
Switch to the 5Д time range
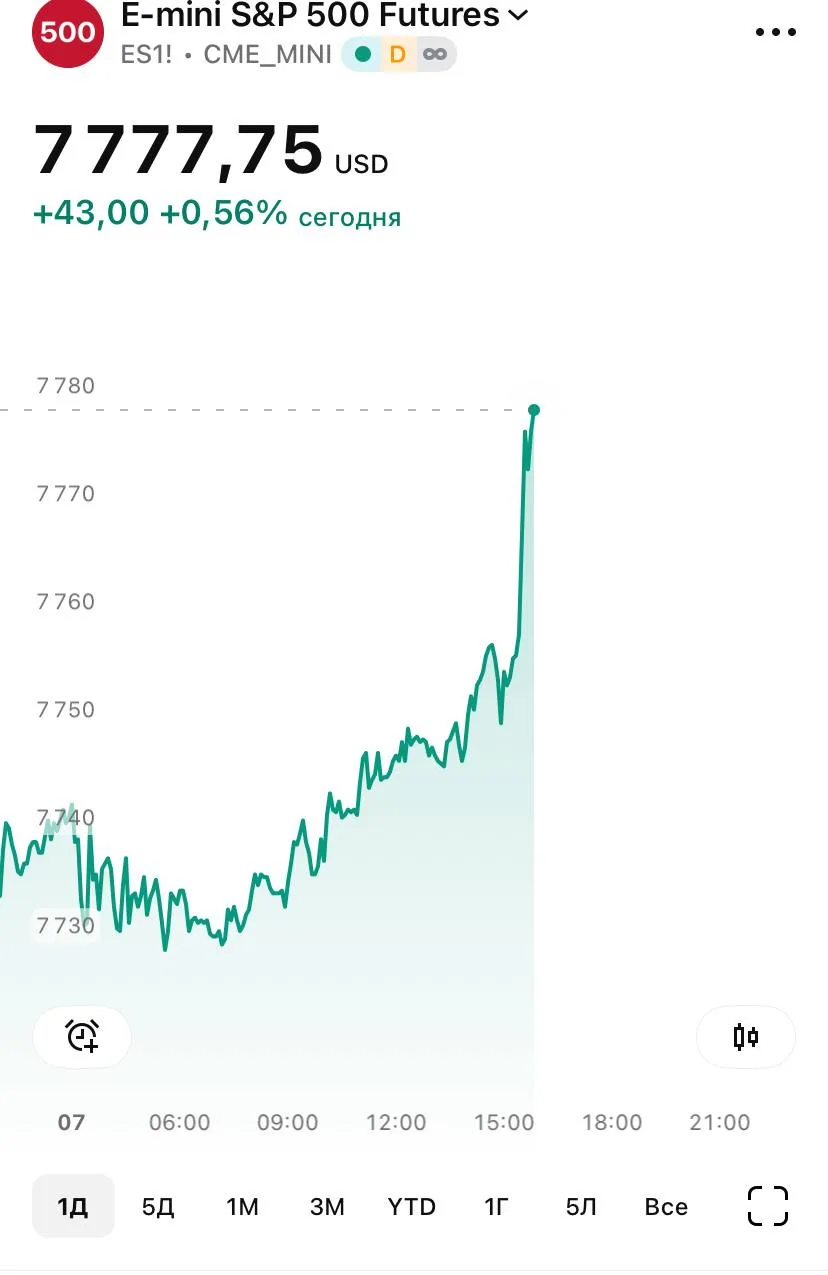click(158, 1206)
